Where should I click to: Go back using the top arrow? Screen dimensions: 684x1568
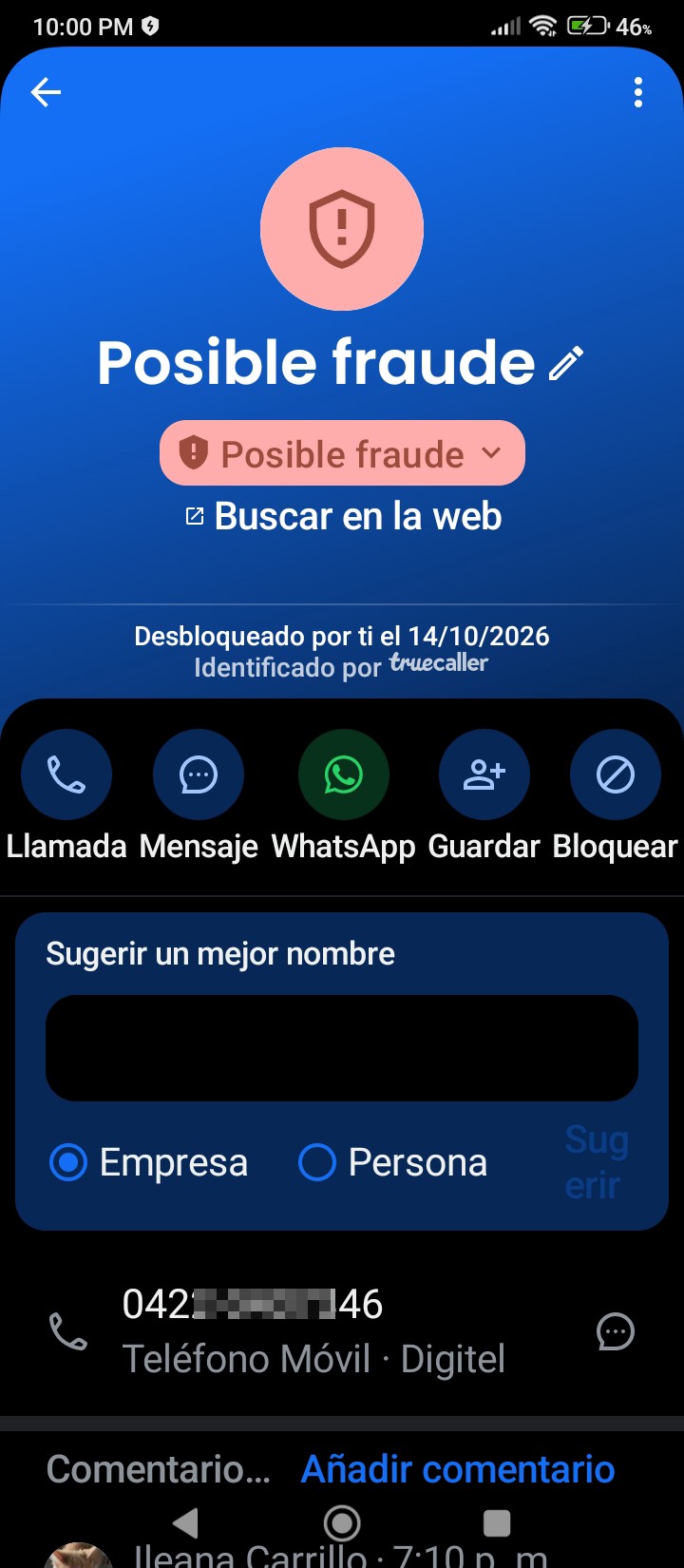pyautogui.click(x=46, y=92)
